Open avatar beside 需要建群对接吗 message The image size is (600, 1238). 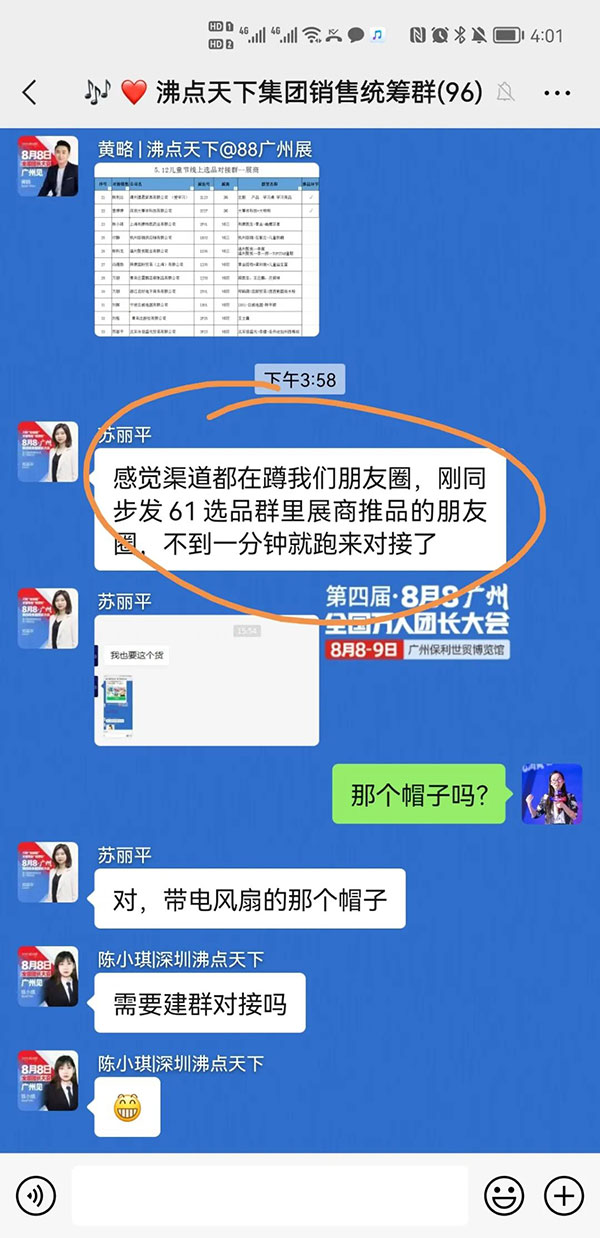pyautogui.click(x=49, y=978)
